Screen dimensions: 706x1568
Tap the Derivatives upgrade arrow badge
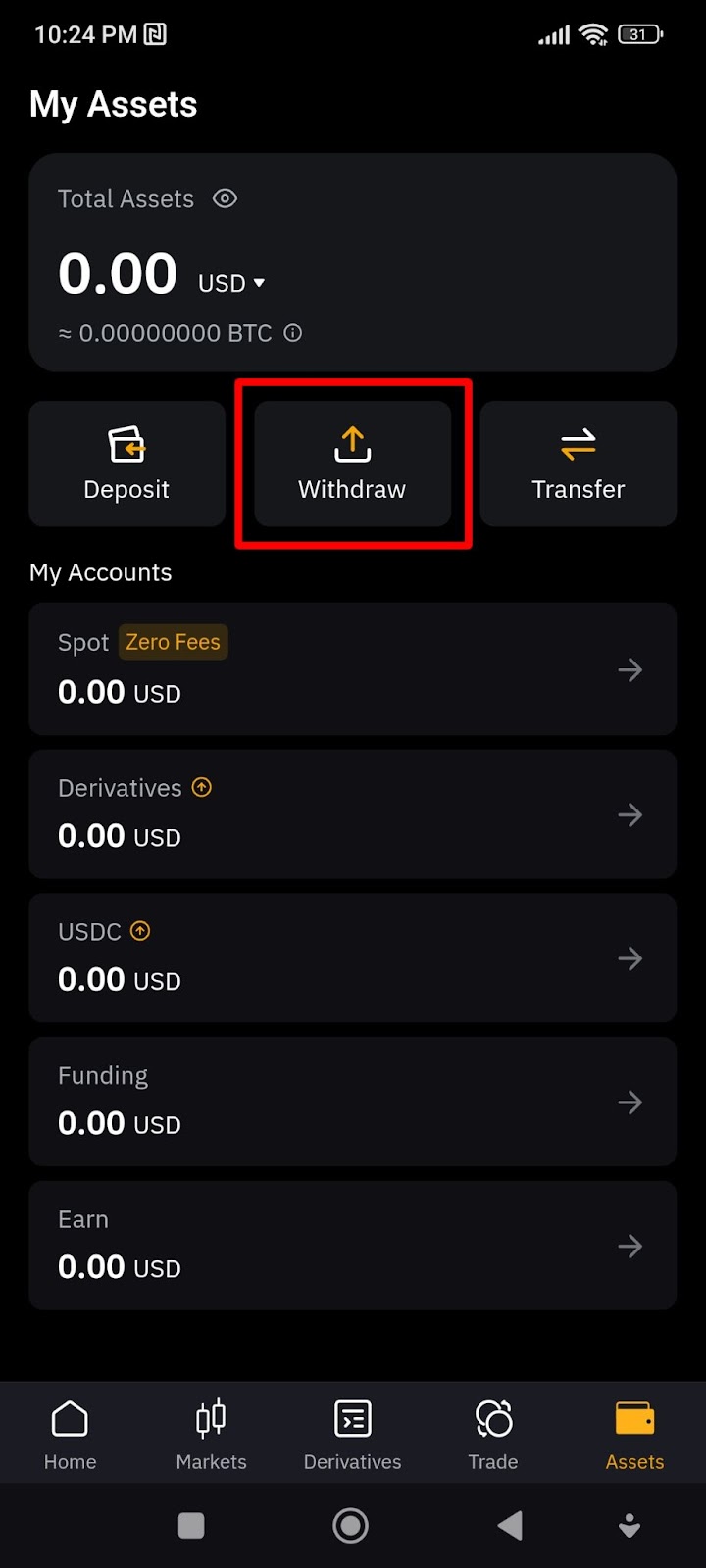pos(201,787)
